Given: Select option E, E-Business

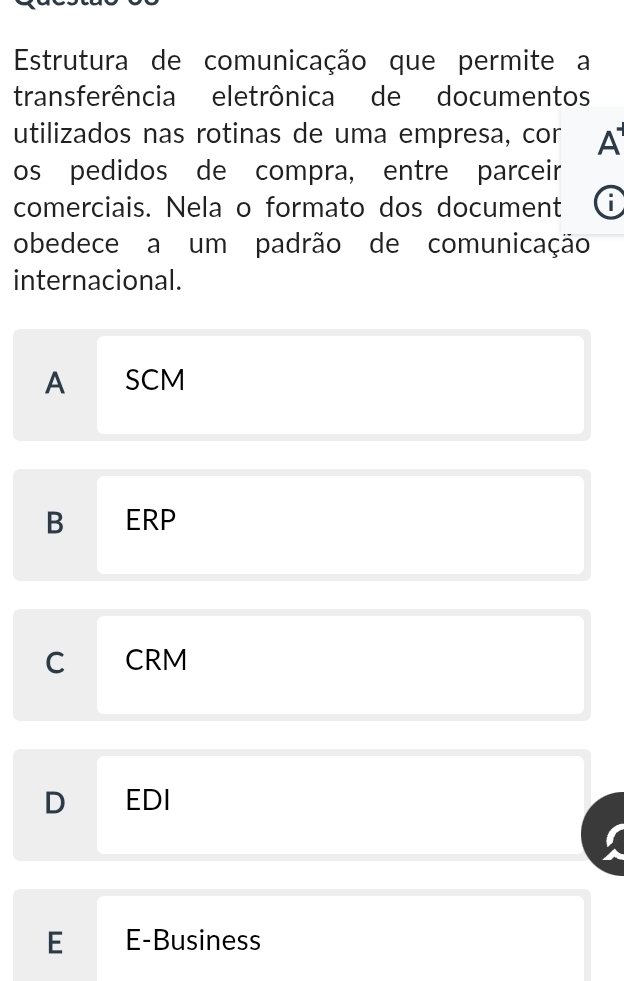Looking at the screenshot, I should pyautogui.click(x=340, y=940).
